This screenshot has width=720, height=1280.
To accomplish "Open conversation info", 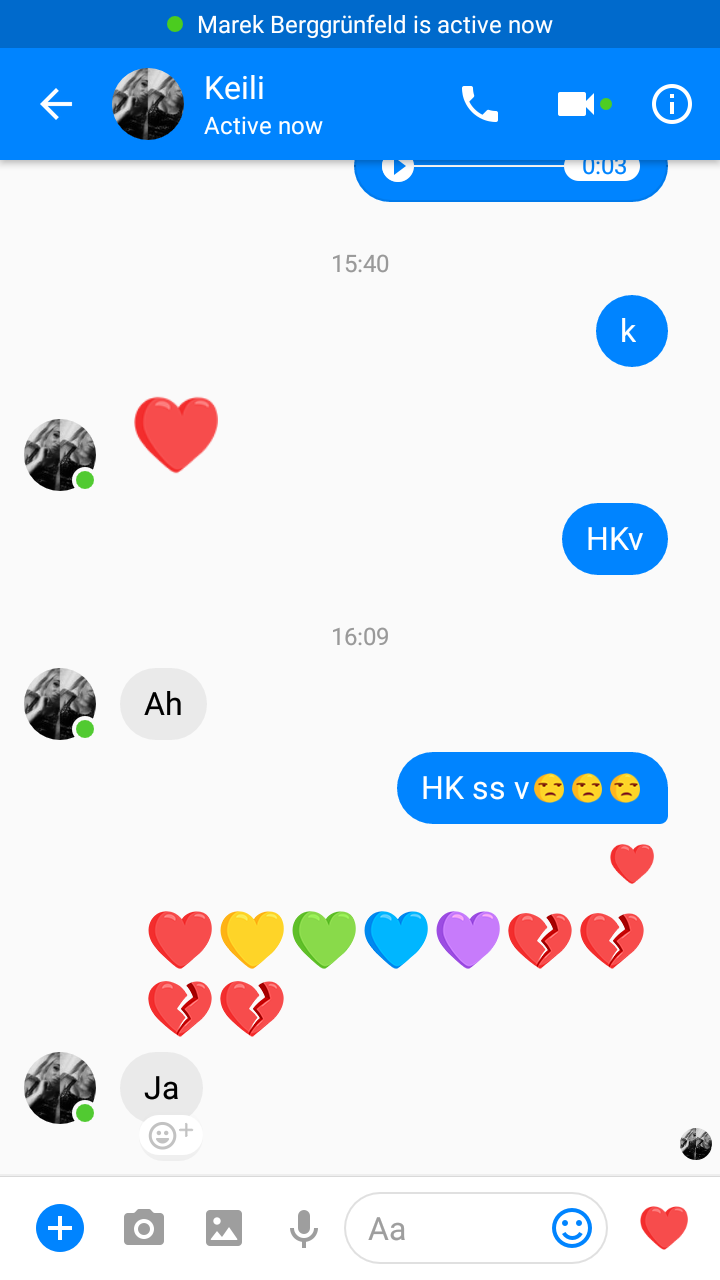I will 672,104.
